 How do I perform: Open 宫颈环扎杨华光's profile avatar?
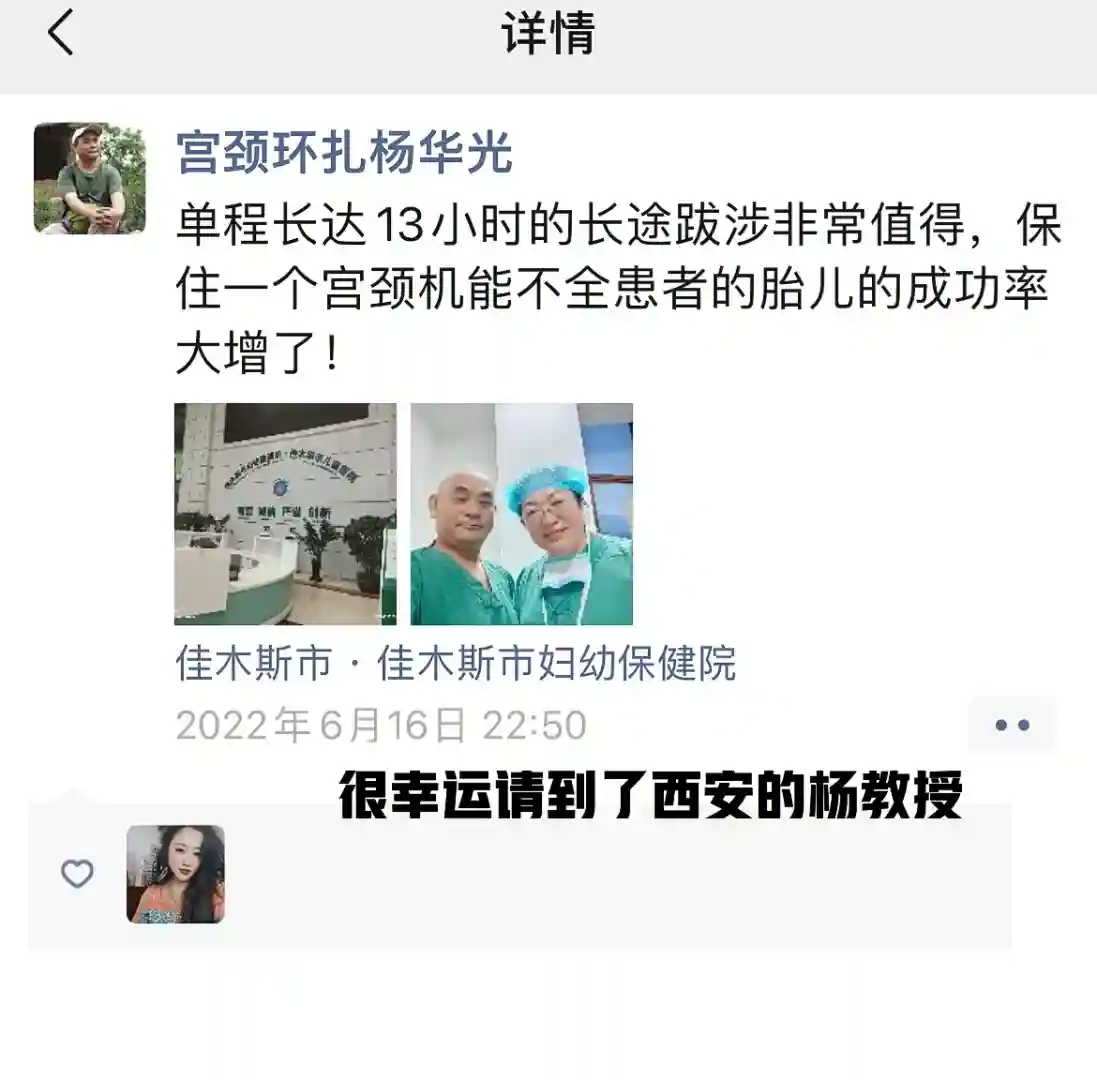(x=89, y=178)
